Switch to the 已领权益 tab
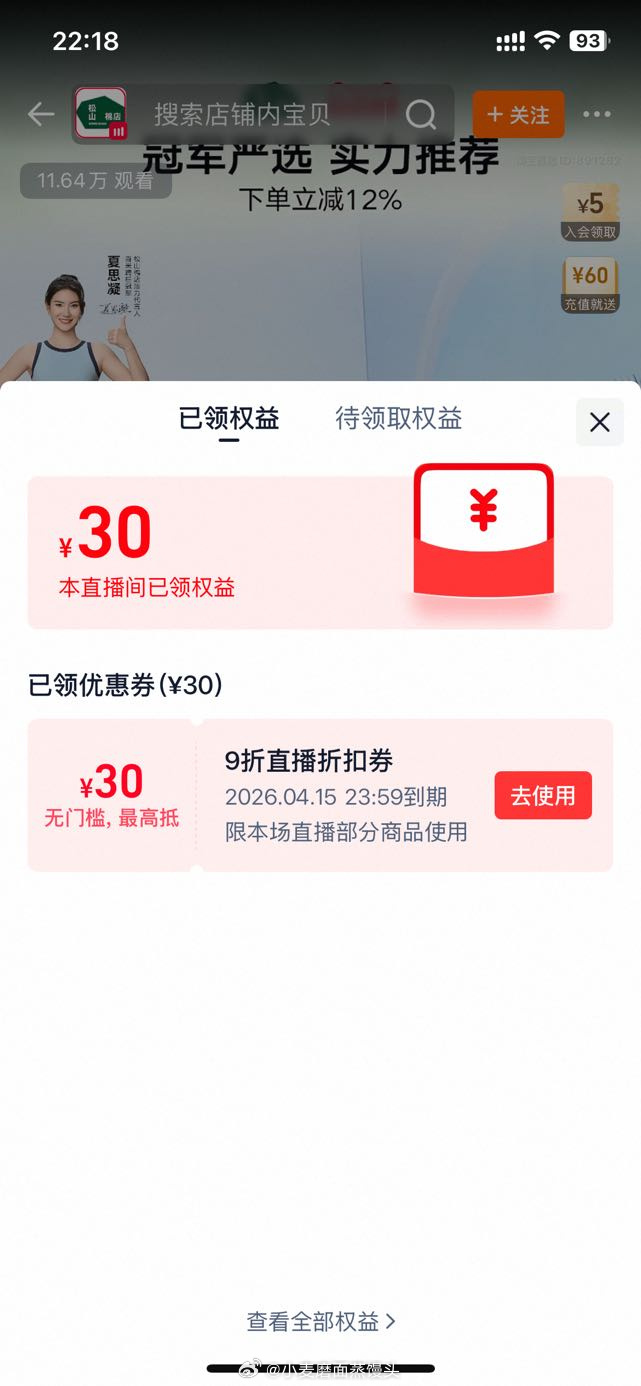 click(x=229, y=419)
